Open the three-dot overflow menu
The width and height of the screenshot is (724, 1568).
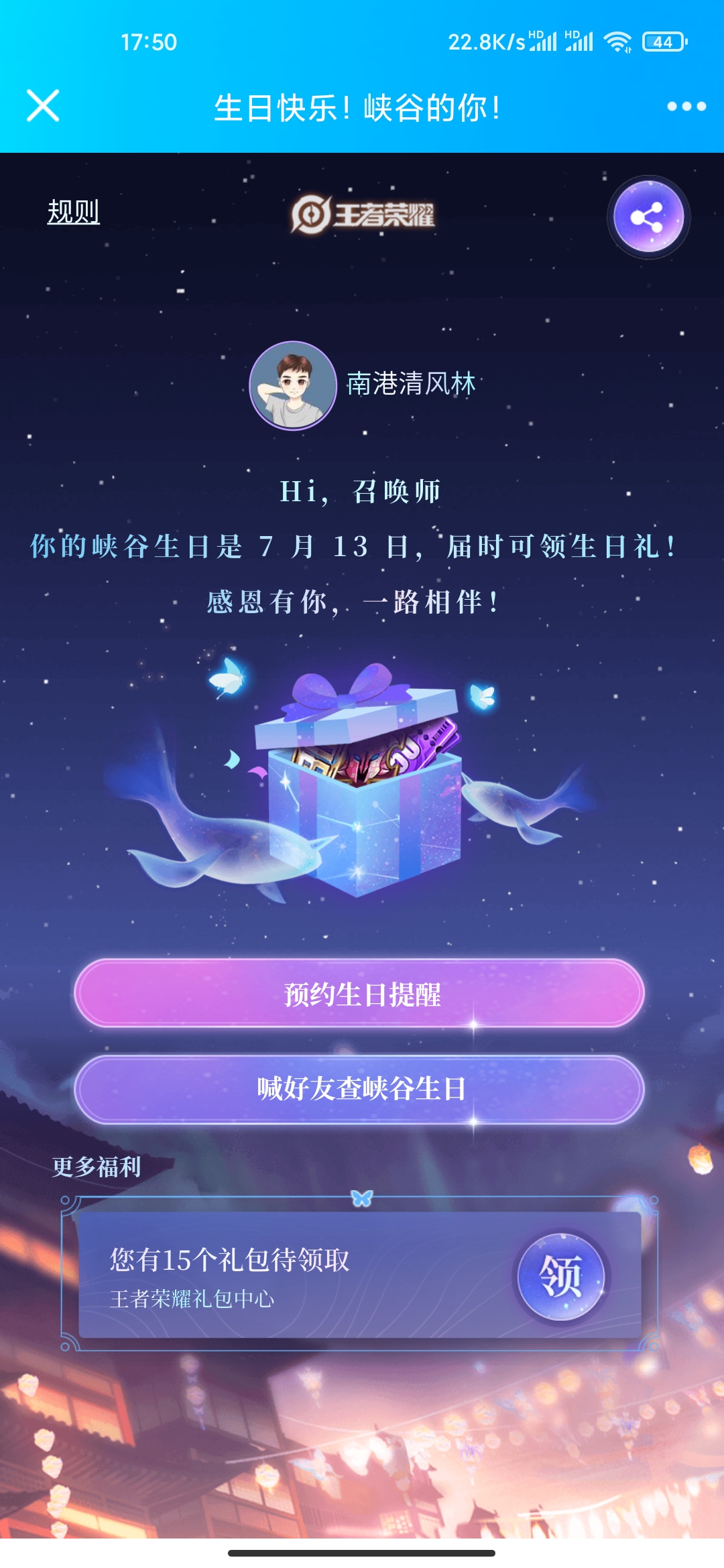click(686, 107)
